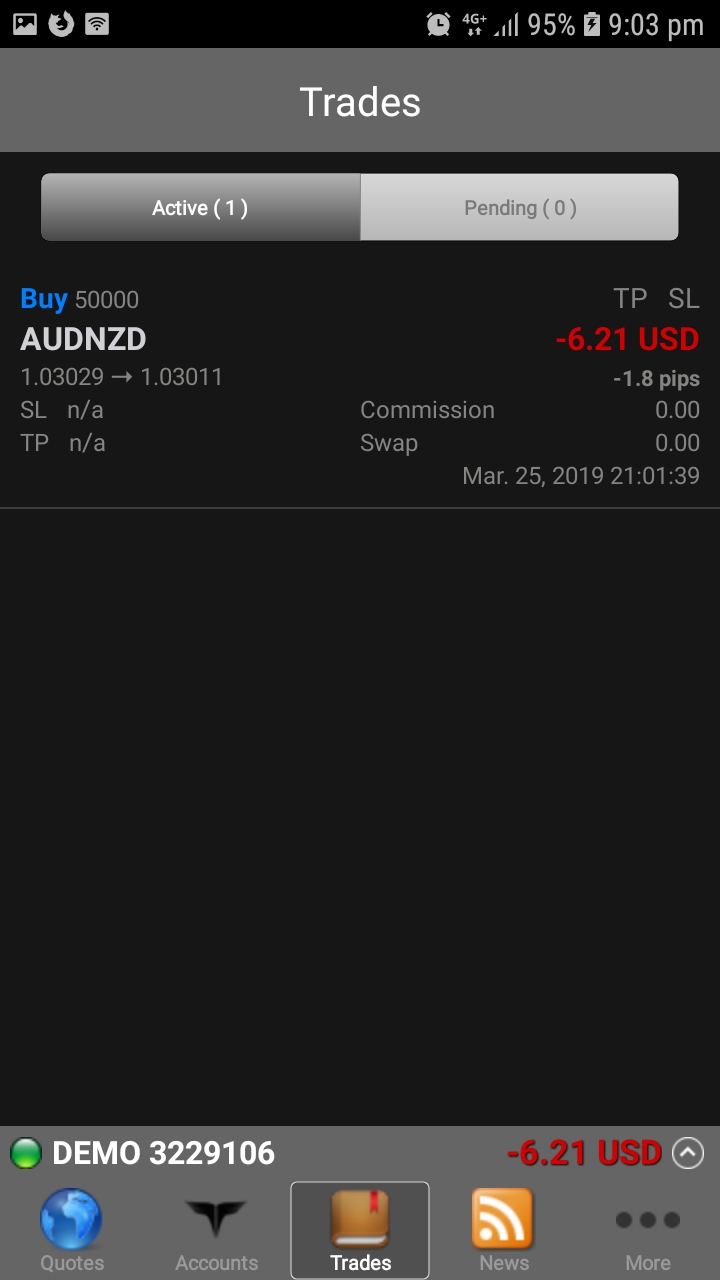Tap the Trades tab in the bottom bar

click(360, 1231)
